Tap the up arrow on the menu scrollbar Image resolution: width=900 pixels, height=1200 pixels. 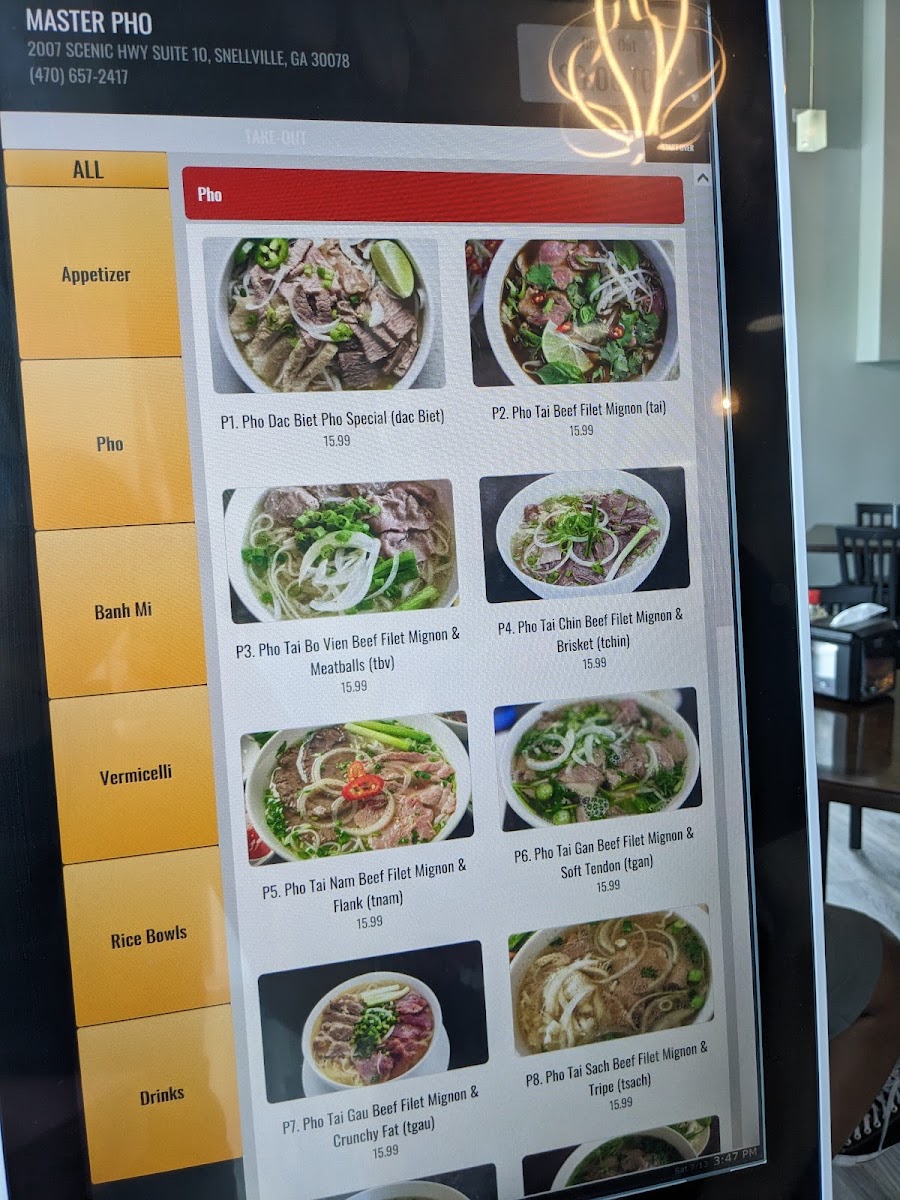702,179
